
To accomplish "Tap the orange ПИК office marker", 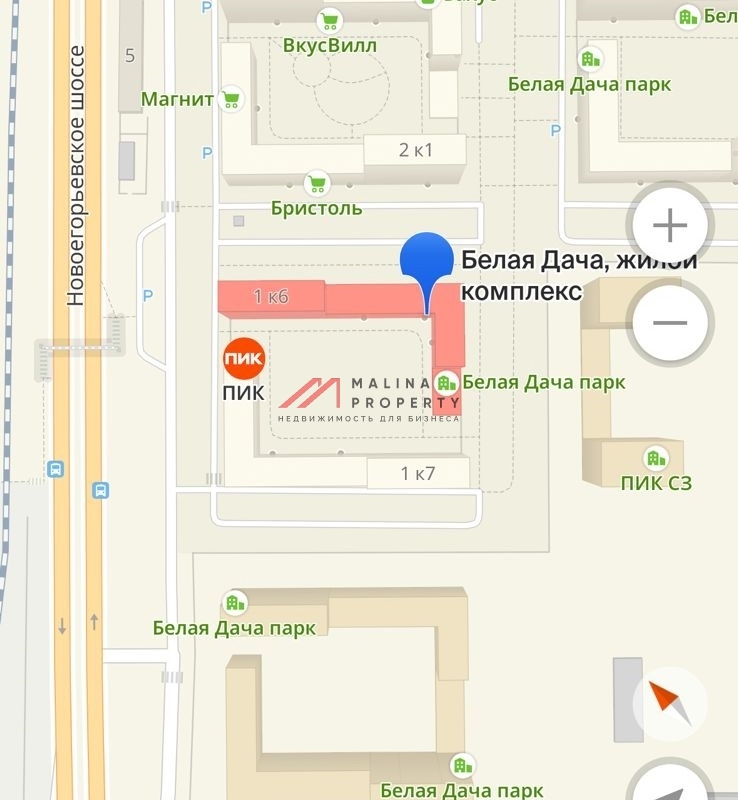I will click(x=243, y=359).
